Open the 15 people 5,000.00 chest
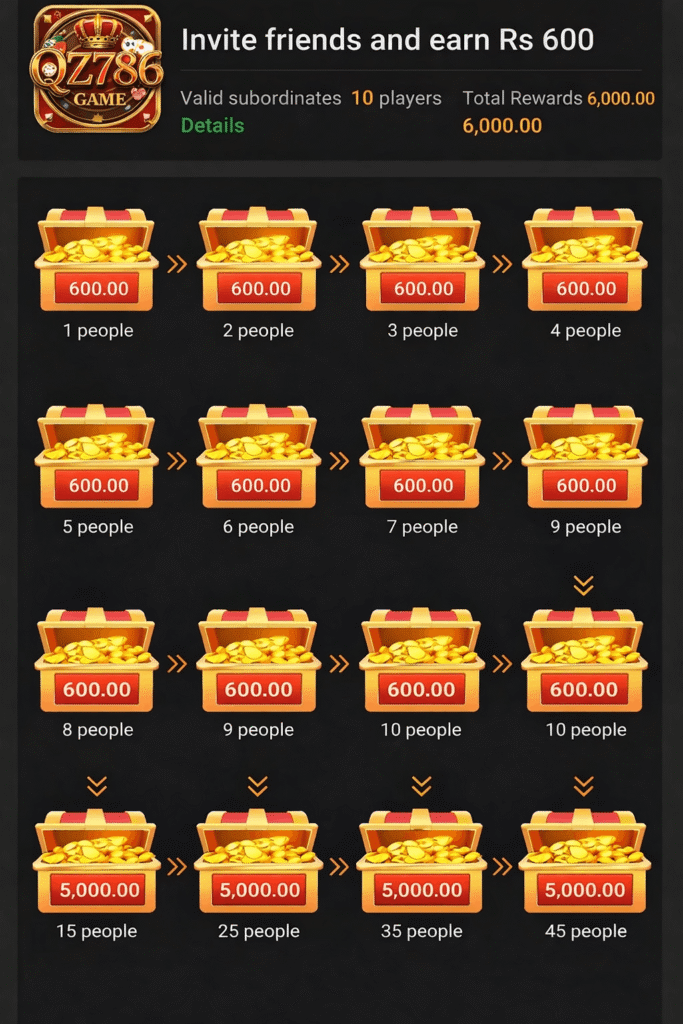 point(97,862)
